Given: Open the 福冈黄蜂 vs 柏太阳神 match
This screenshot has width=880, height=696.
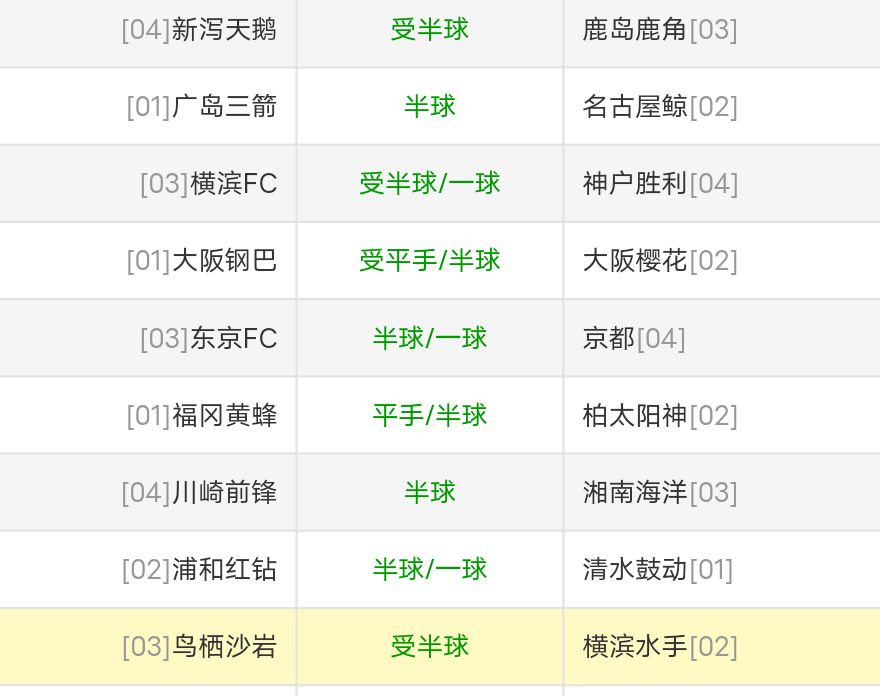Looking at the screenshot, I should 430,415.
